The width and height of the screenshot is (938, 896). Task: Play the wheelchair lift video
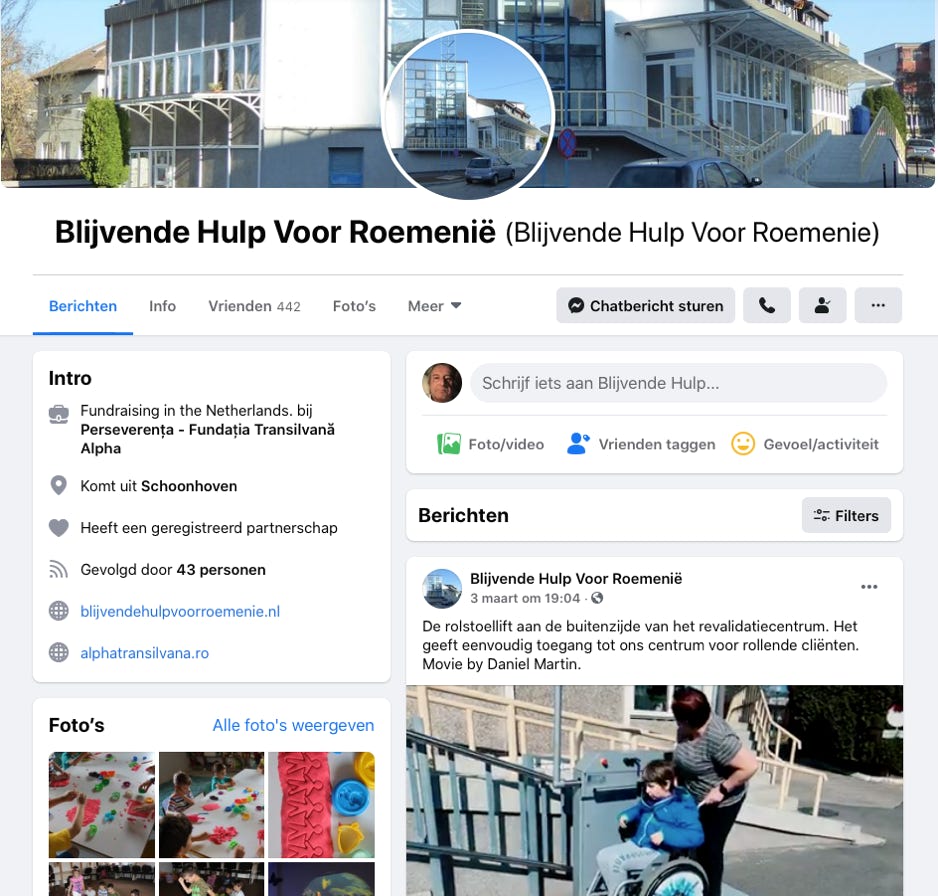point(654,790)
